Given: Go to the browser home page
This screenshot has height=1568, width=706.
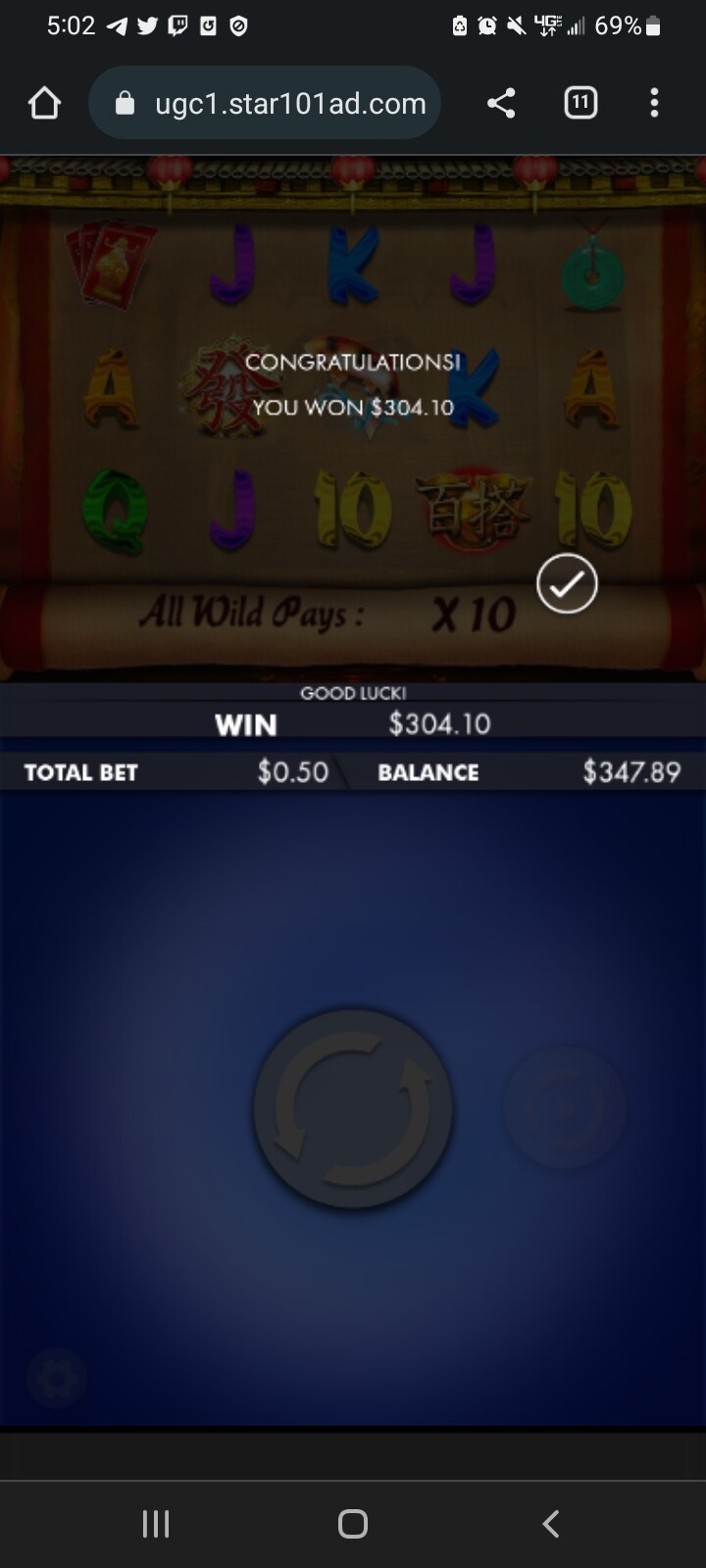Looking at the screenshot, I should coord(44,103).
